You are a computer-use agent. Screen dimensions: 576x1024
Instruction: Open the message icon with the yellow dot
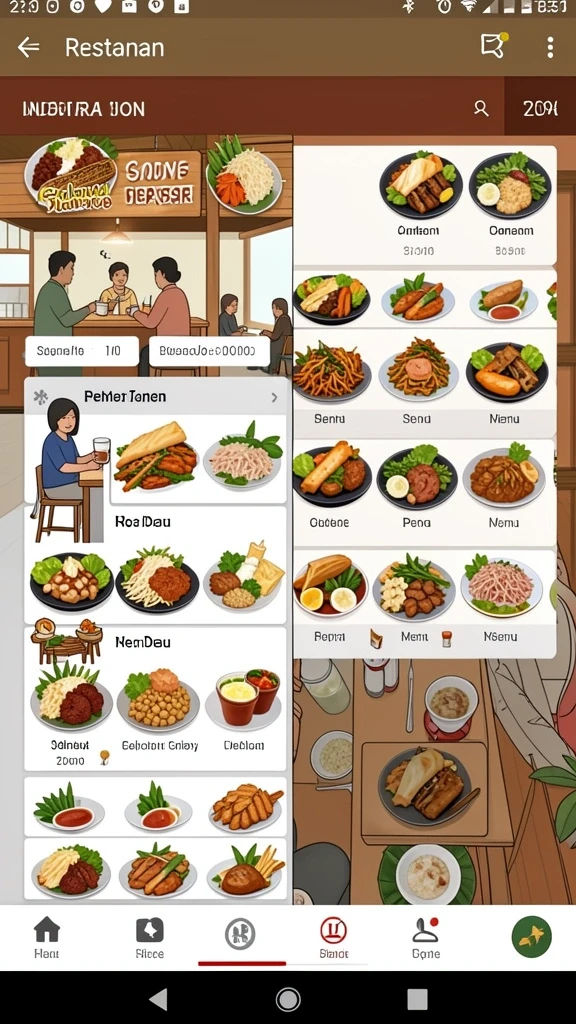coord(493,46)
